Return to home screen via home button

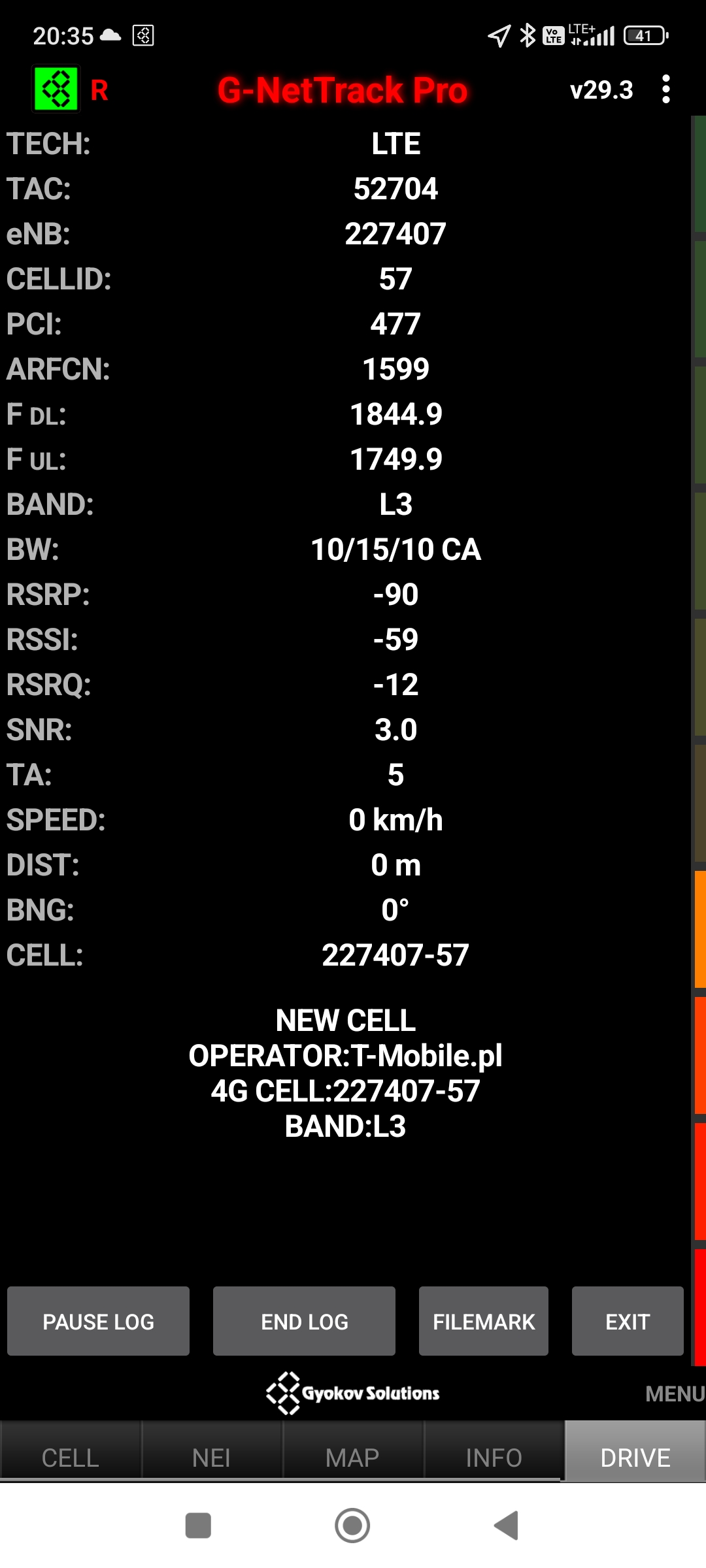[x=352, y=1526]
